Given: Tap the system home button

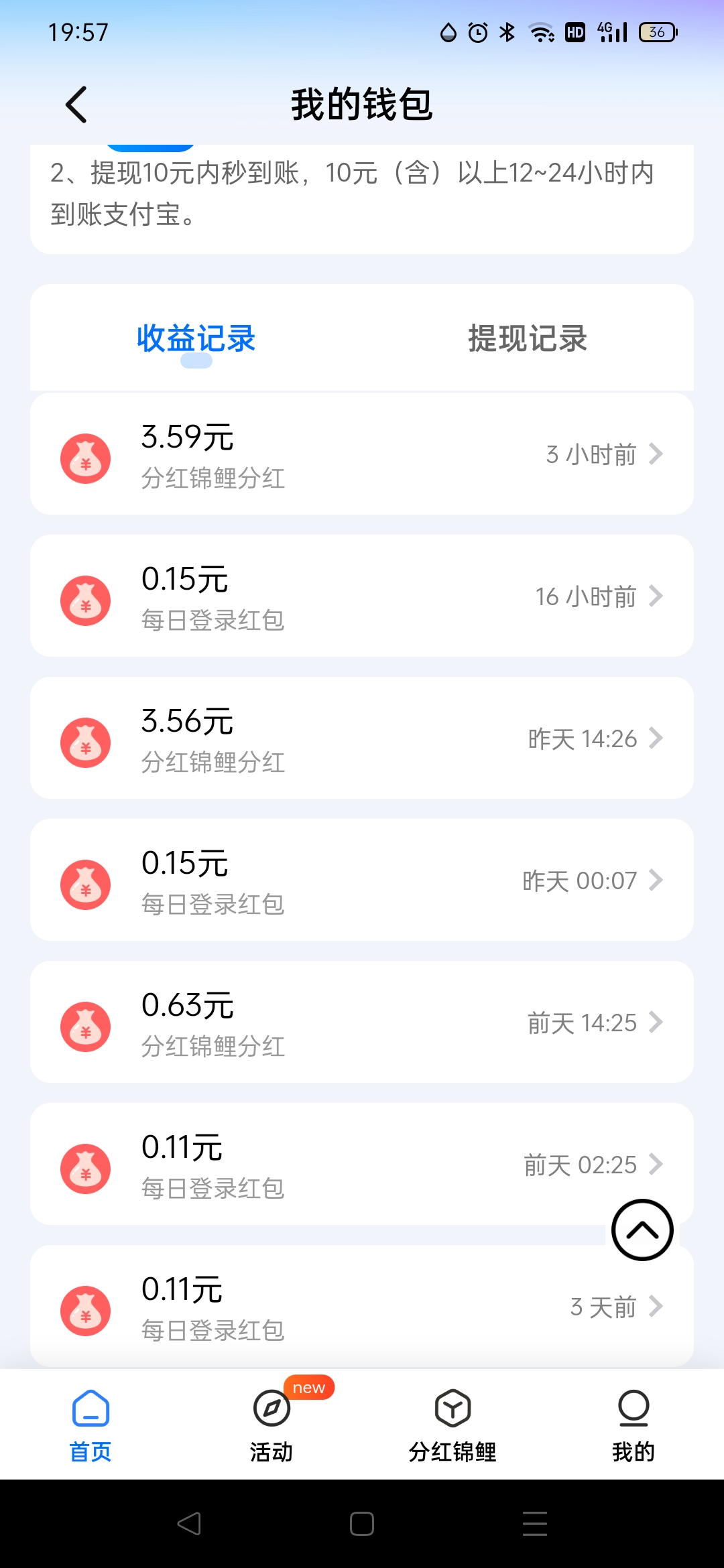Looking at the screenshot, I should click(362, 1524).
